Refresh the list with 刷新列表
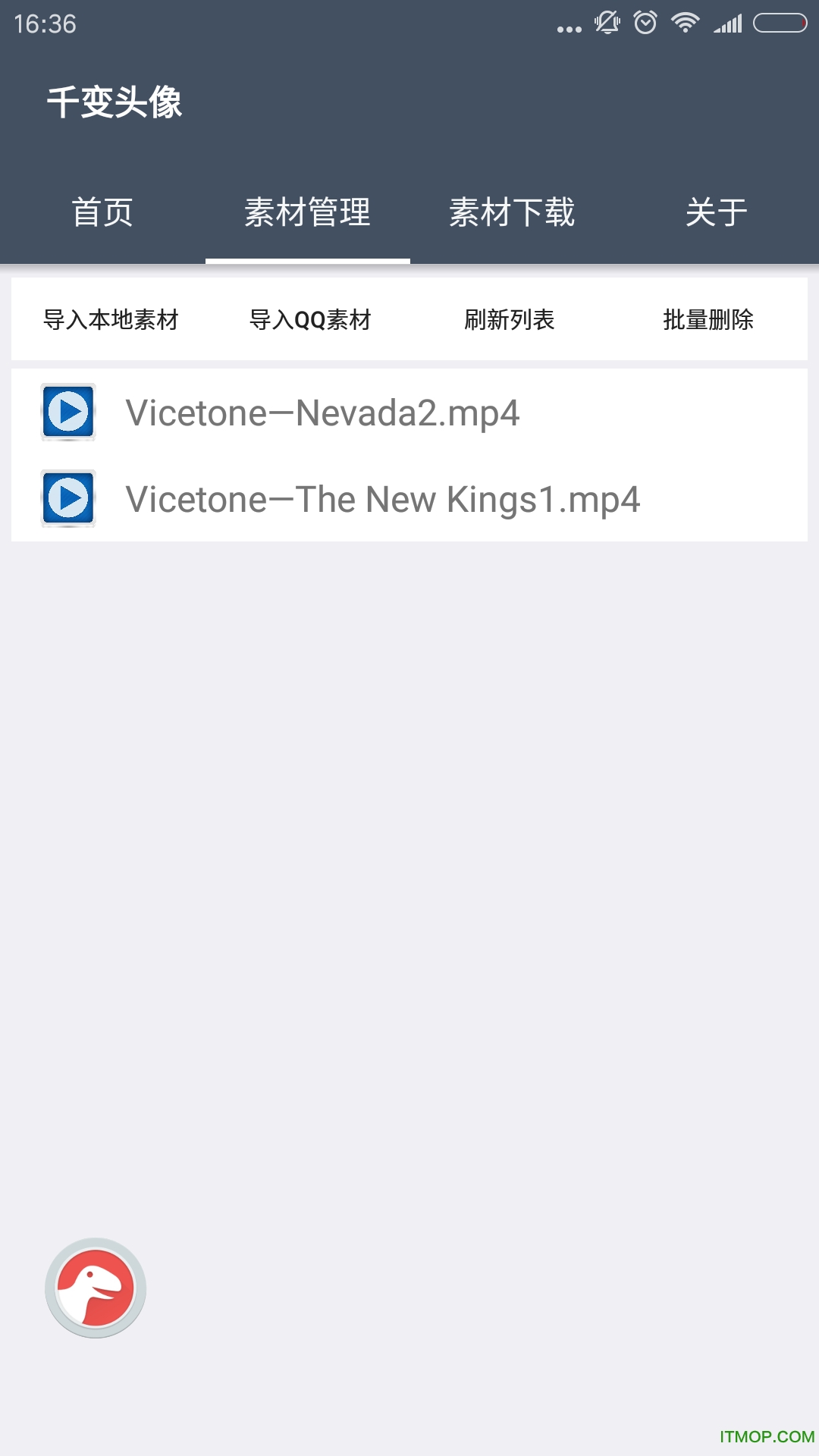The height and width of the screenshot is (1456, 819). [510, 320]
